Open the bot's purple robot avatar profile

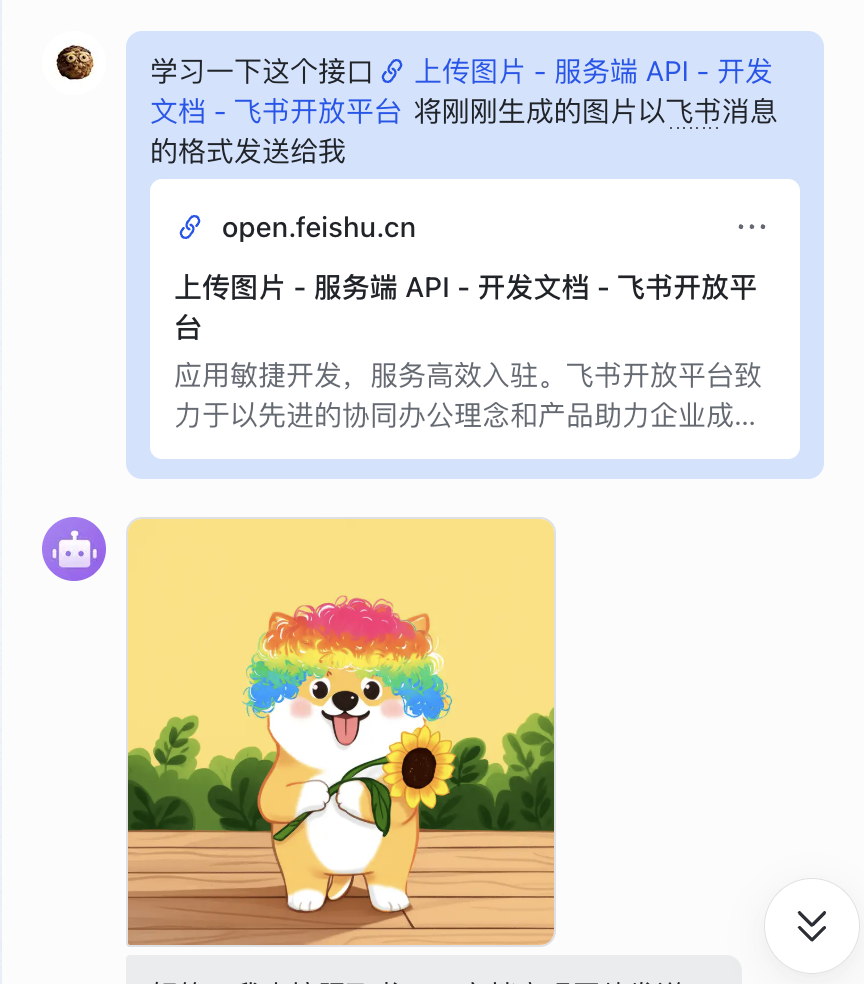pyautogui.click(x=74, y=549)
